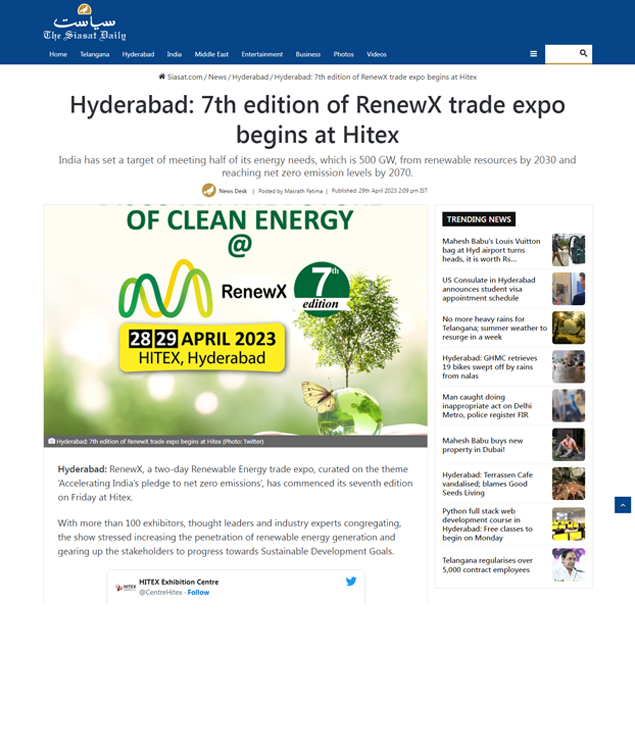Open the News Desk author page

coord(233,190)
